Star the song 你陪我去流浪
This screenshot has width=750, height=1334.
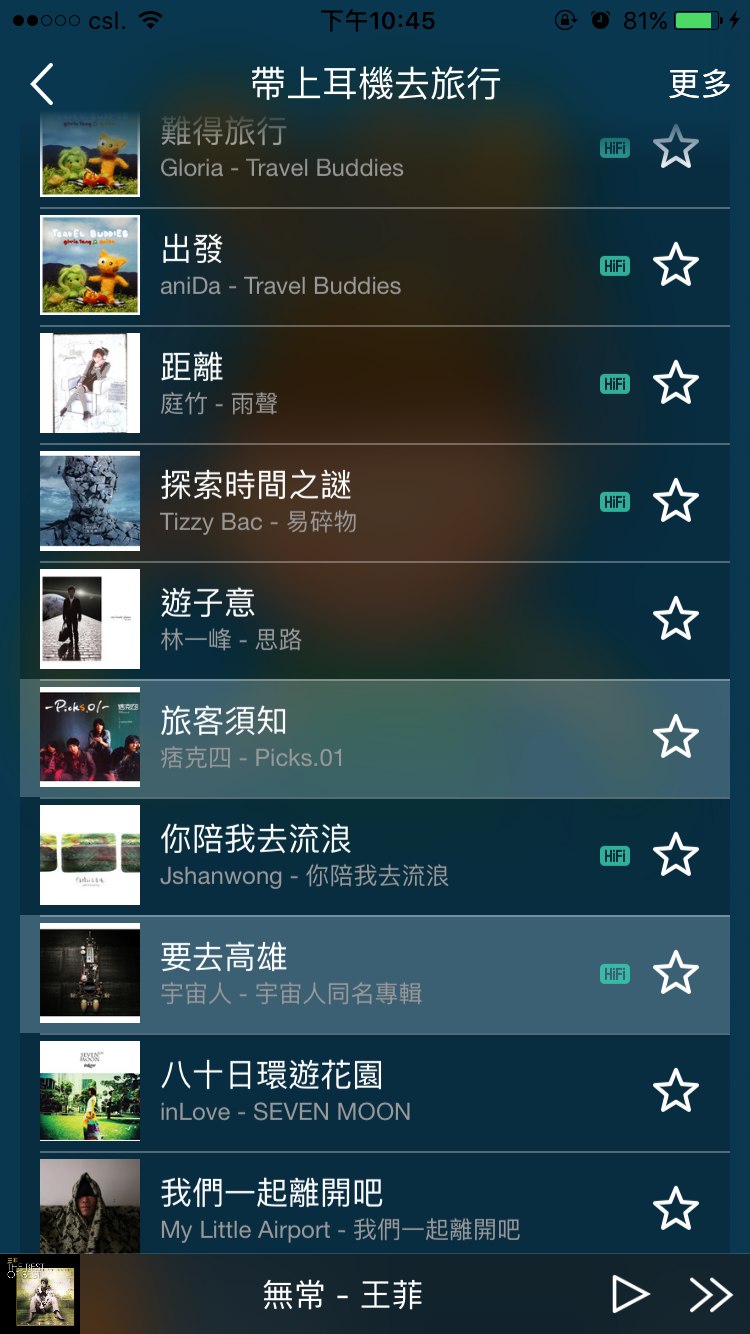(x=676, y=856)
